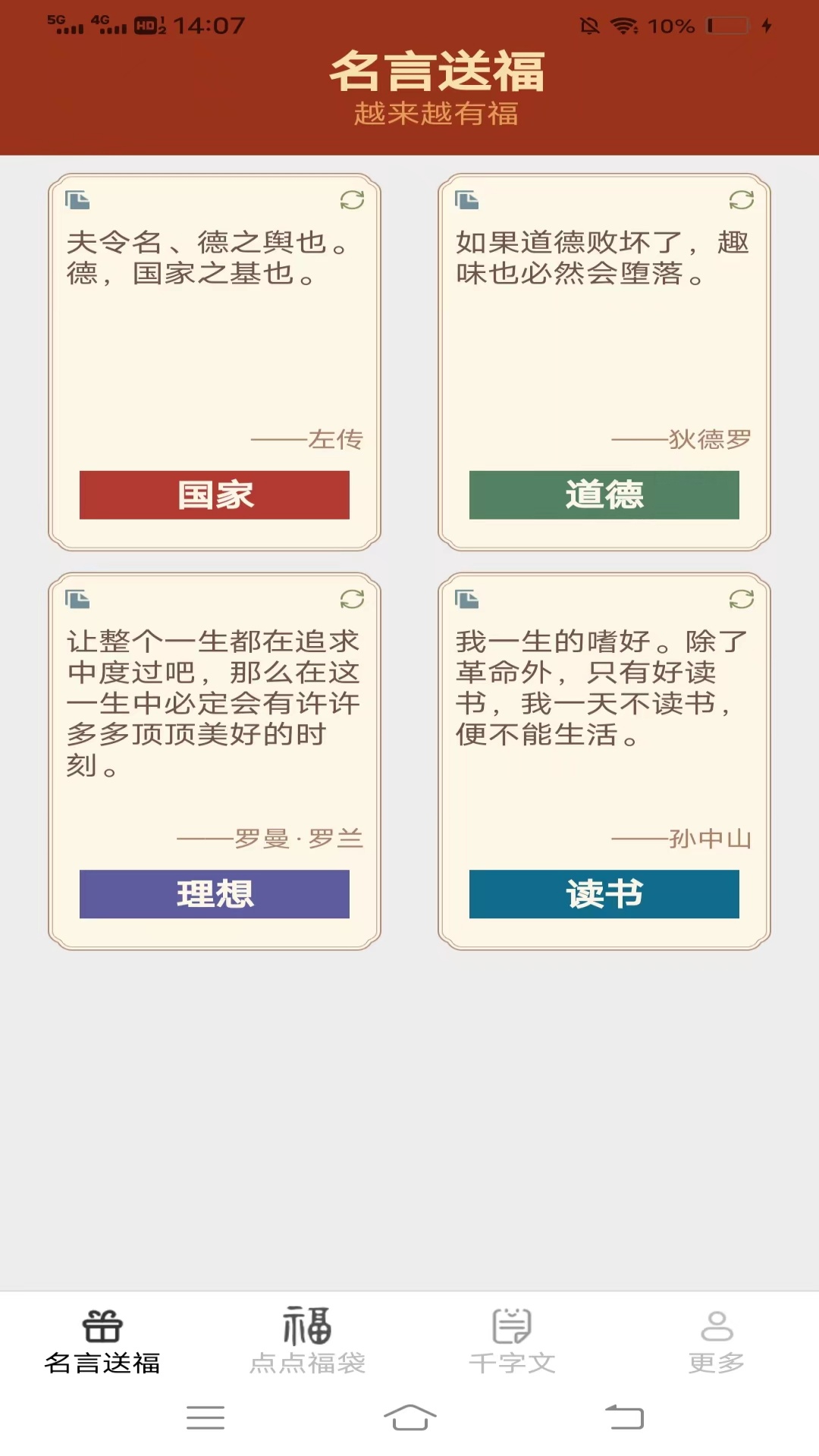The height and width of the screenshot is (1456, 819).
Task: Open the purple 理想 category
Action: coord(215,895)
